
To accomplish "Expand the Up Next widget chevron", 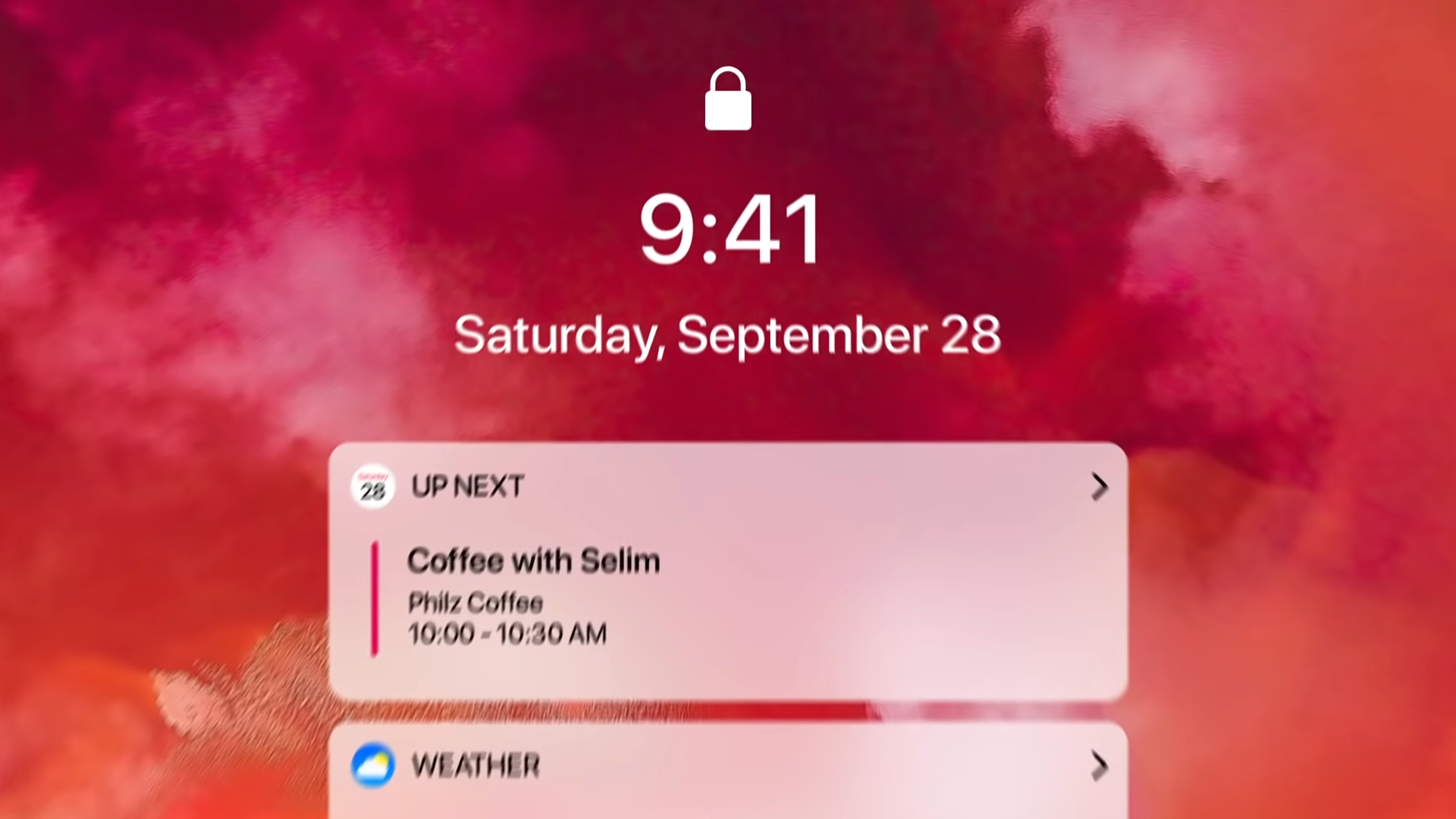I will [1099, 487].
